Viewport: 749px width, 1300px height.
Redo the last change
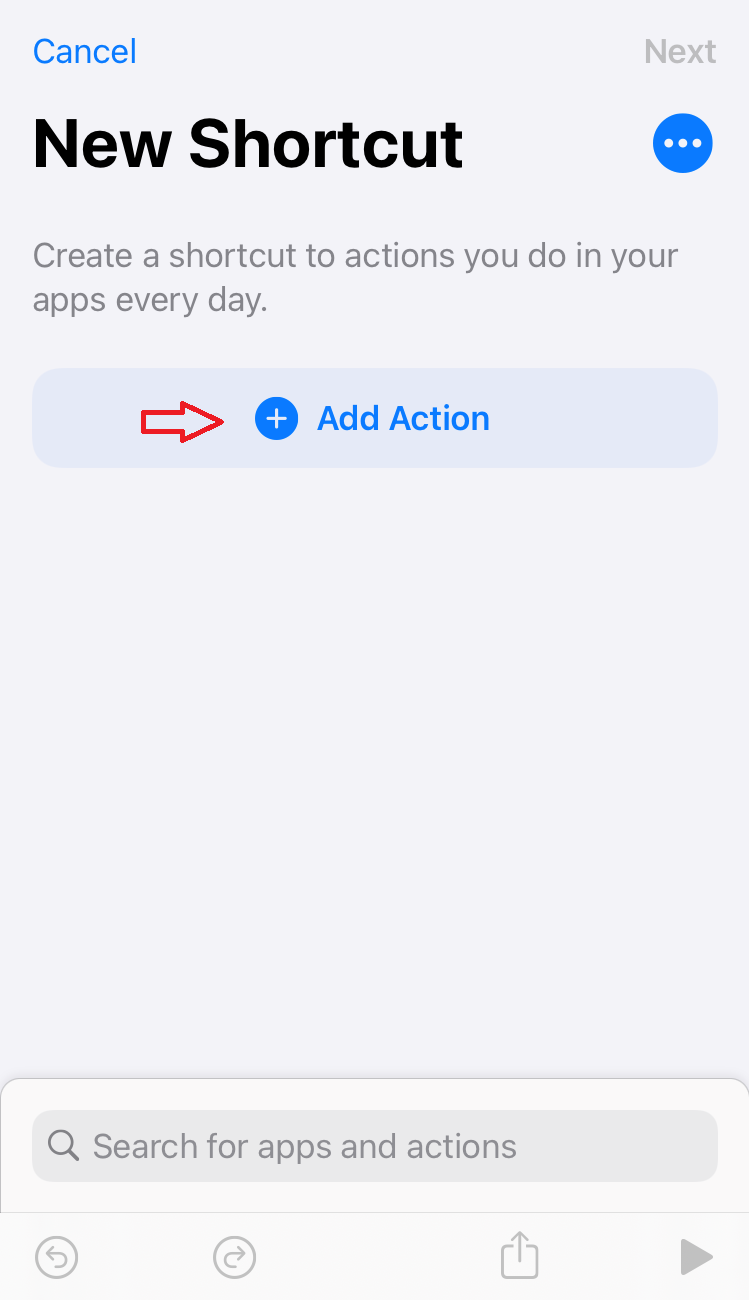[x=235, y=1257]
